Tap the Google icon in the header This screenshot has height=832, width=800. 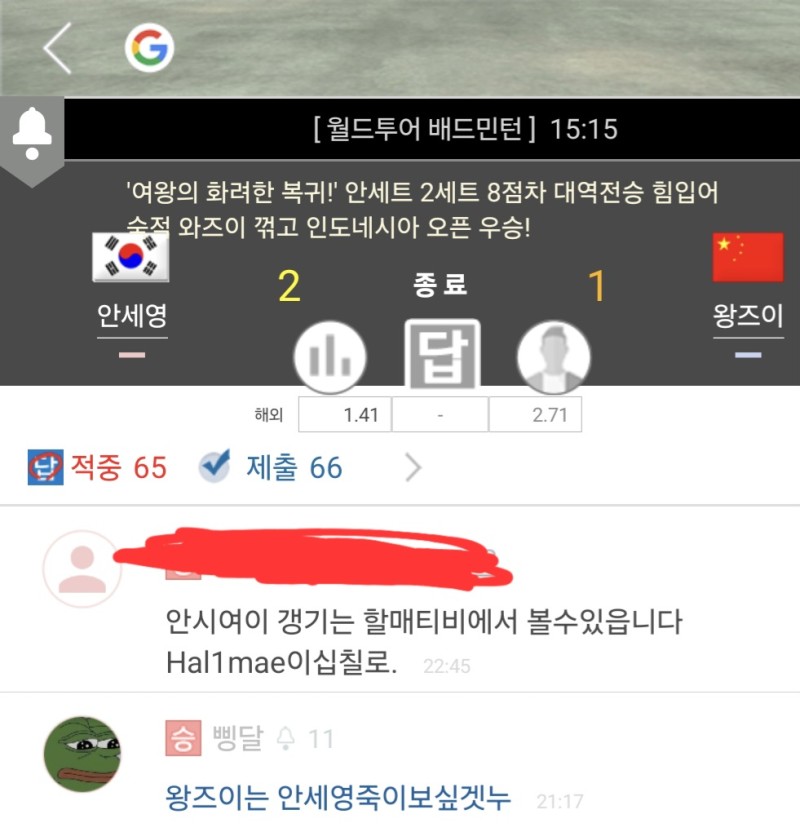click(149, 48)
